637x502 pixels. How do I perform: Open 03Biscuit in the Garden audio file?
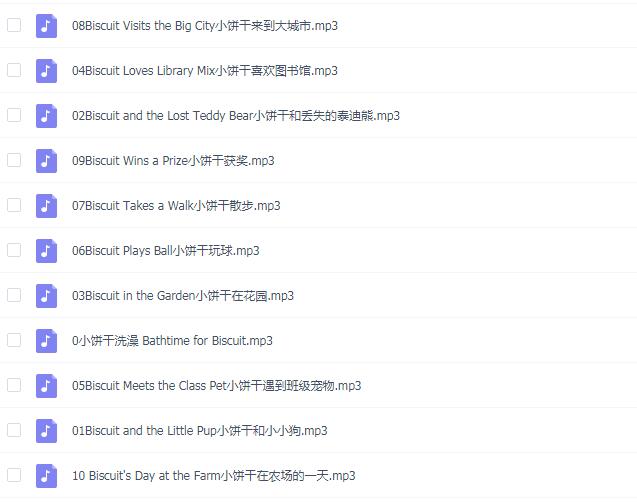pos(183,296)
